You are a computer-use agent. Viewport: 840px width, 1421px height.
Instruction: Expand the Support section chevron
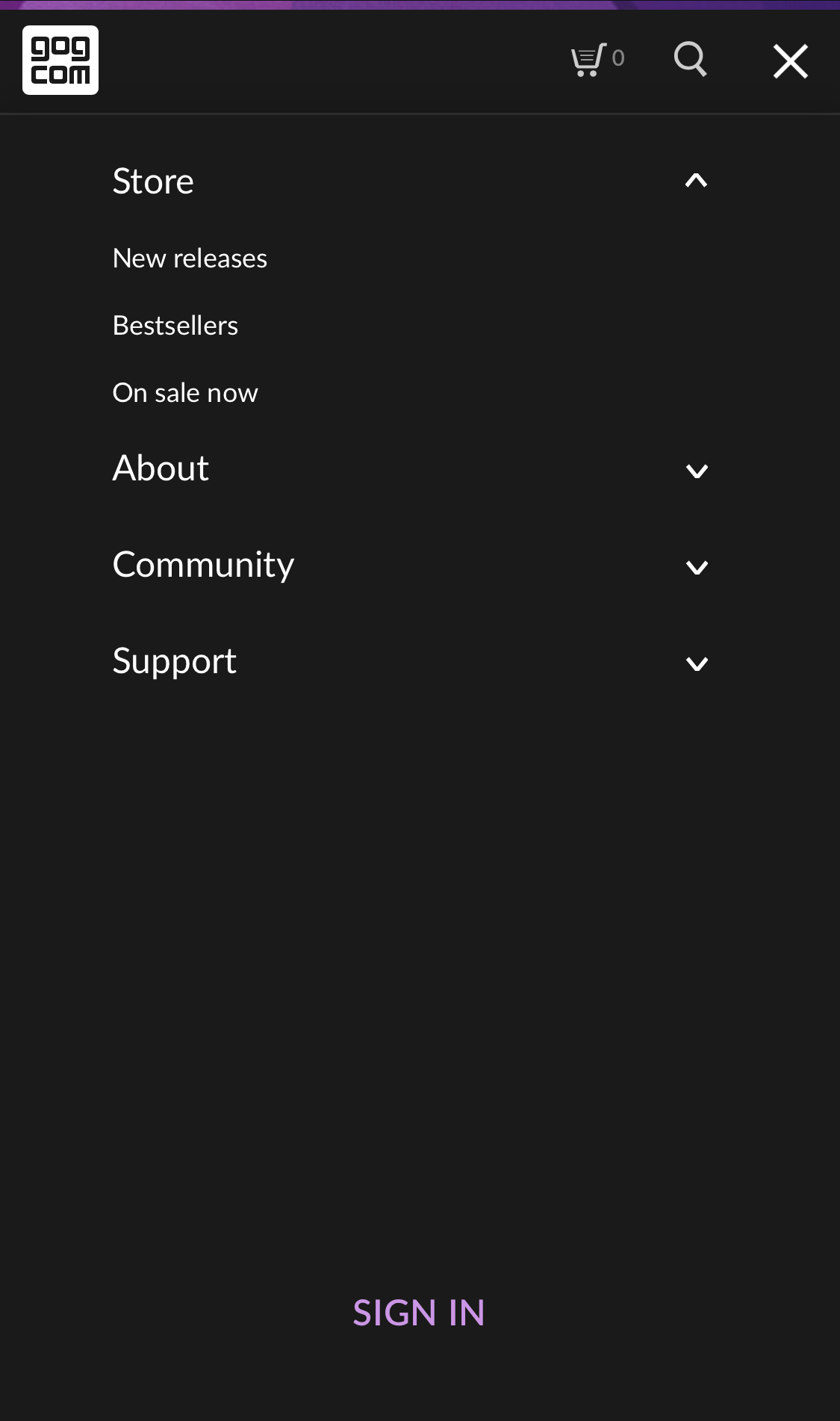[x=697, y=664]
